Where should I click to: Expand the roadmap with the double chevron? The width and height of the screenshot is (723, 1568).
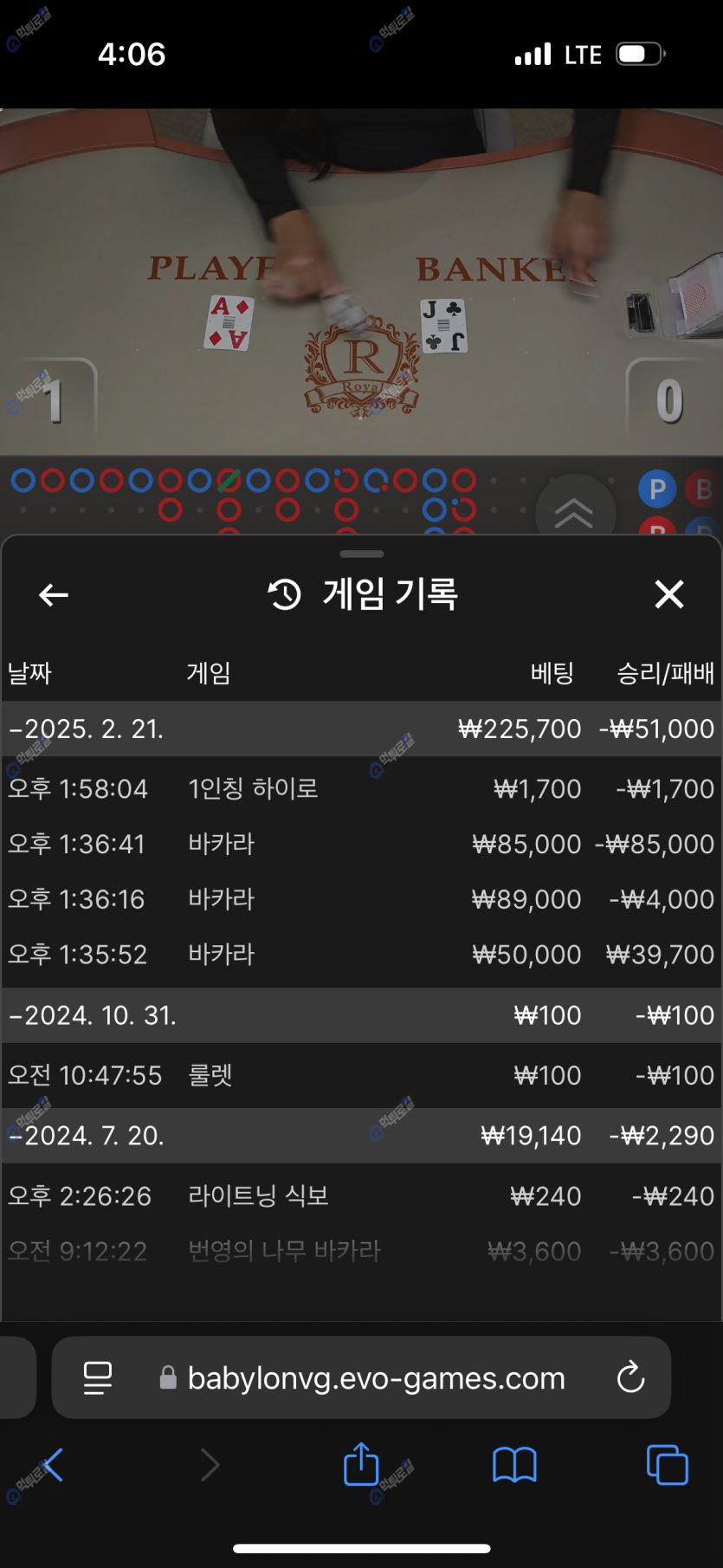tap(574, 513)
